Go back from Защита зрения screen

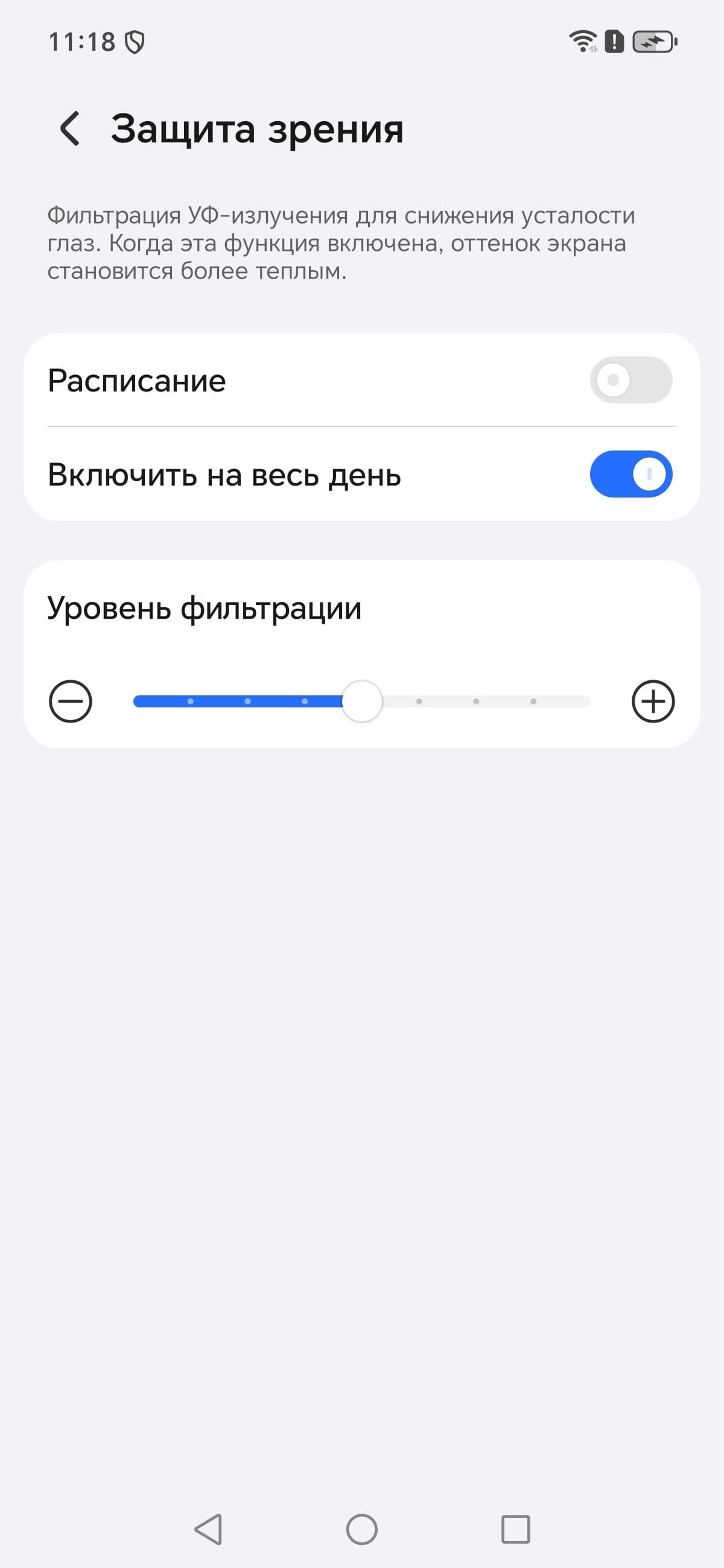coord(71,129)
